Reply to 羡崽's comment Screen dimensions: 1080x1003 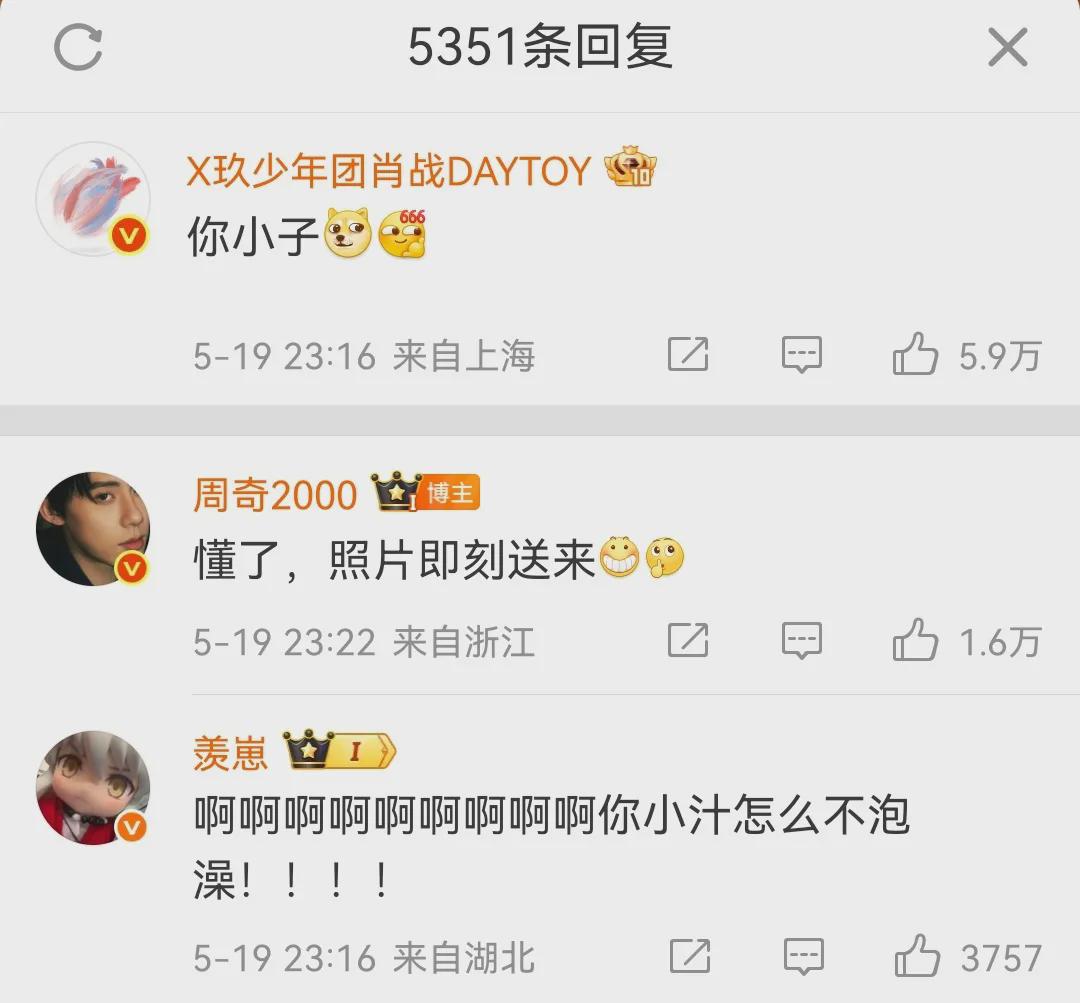[x=801, y=957]
